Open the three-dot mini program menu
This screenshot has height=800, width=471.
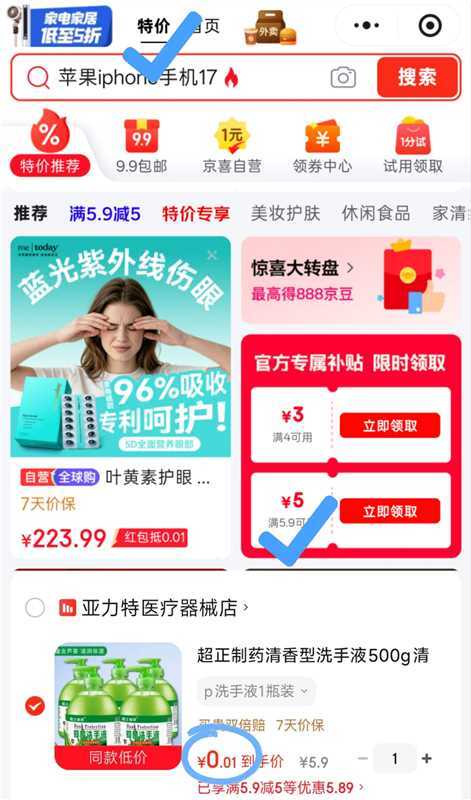366,25
